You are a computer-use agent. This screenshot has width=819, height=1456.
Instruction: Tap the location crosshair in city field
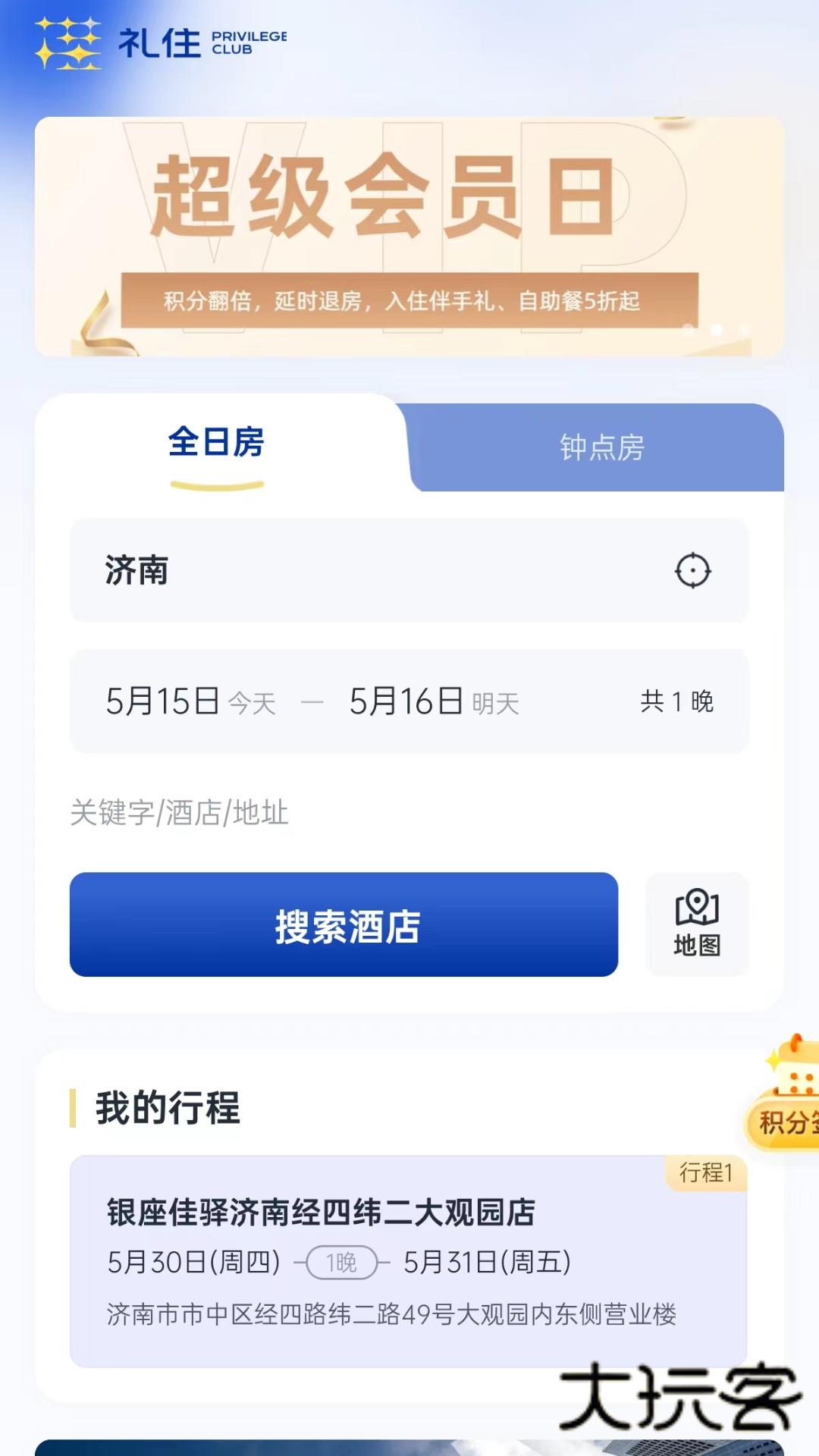(x=692, y=572)
